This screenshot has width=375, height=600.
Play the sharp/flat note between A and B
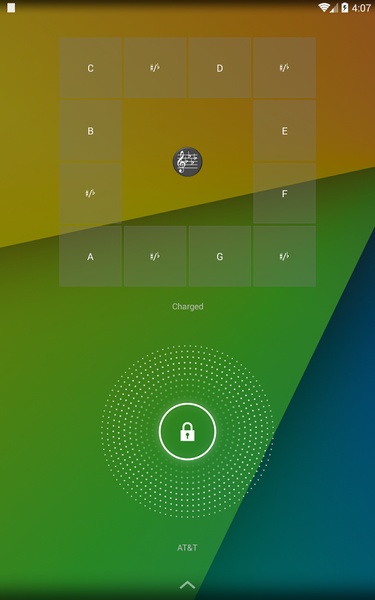point(90,193)
